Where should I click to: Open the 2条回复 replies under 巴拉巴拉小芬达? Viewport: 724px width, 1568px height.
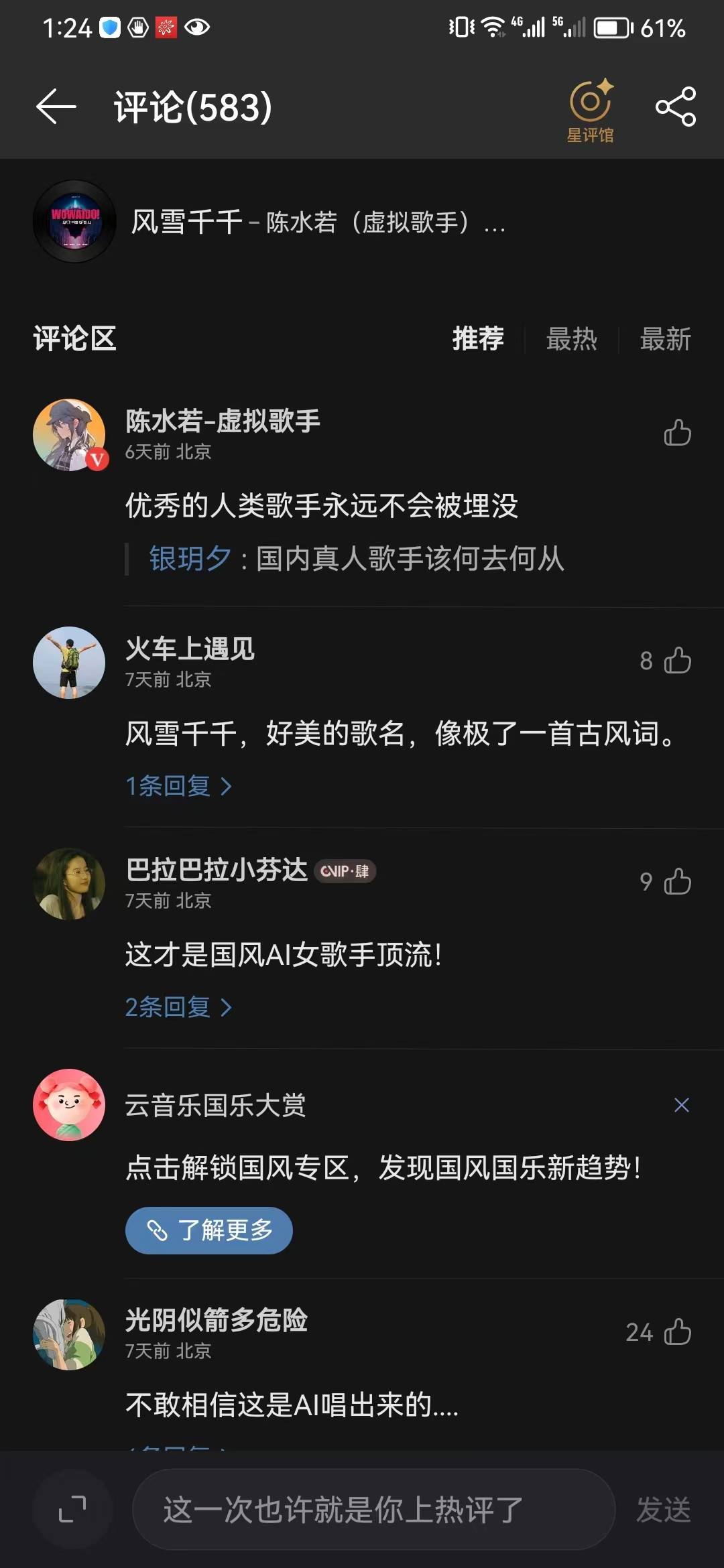(178, 1007)
